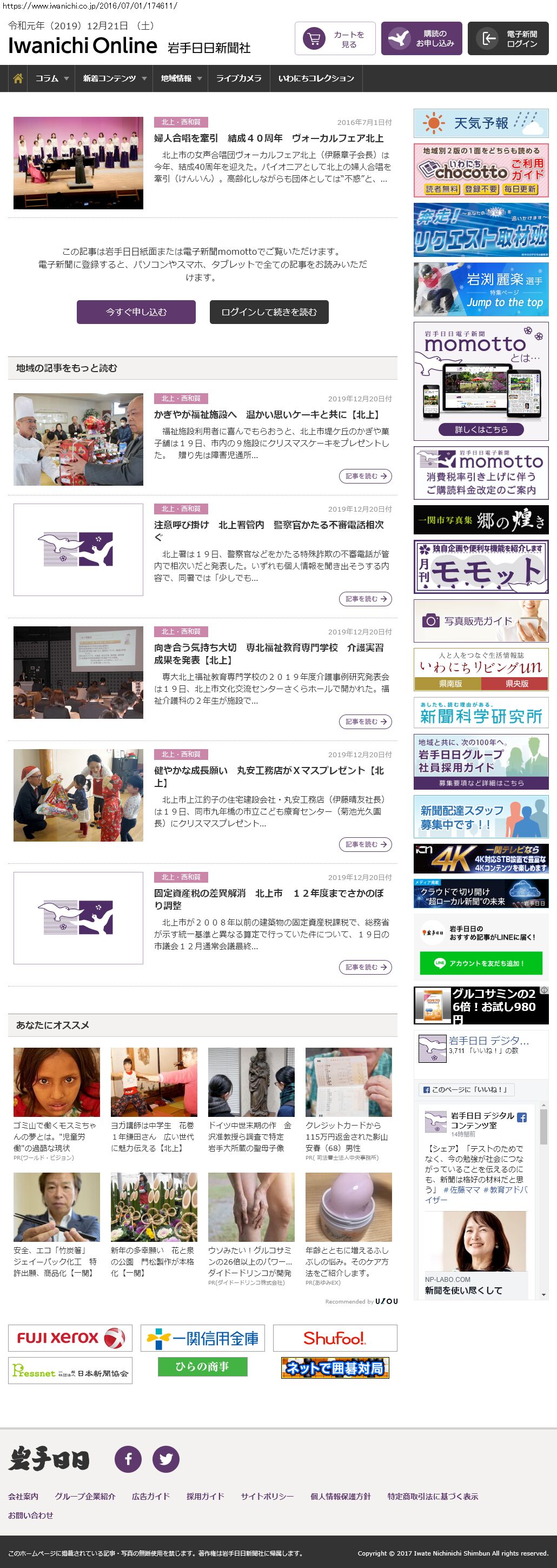
Task: Open the 天気予報 weather banner
Action: pyautogui.click(x=481, y=123)
